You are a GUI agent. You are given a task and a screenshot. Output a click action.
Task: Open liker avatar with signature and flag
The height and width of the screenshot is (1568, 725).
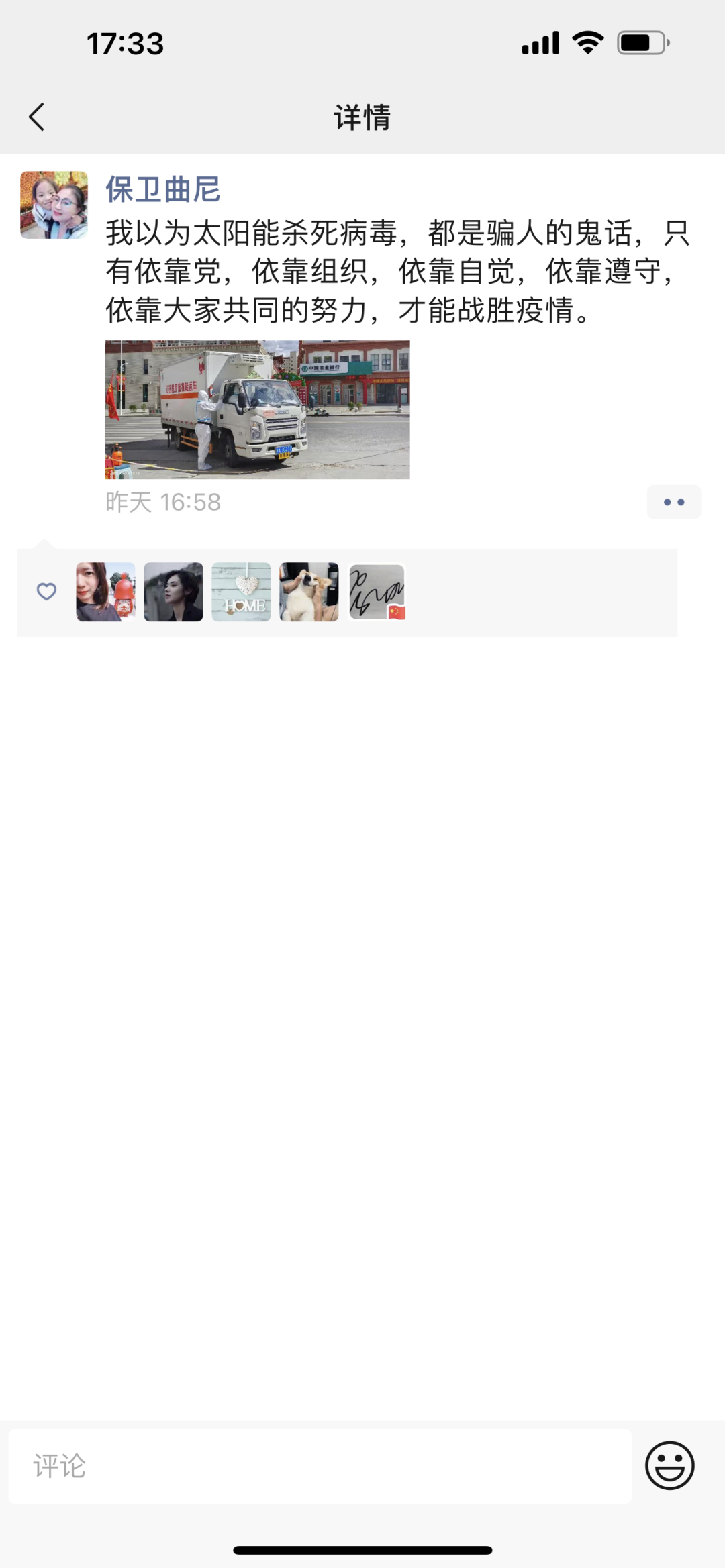pyautogui.click(x=377, y=592)
